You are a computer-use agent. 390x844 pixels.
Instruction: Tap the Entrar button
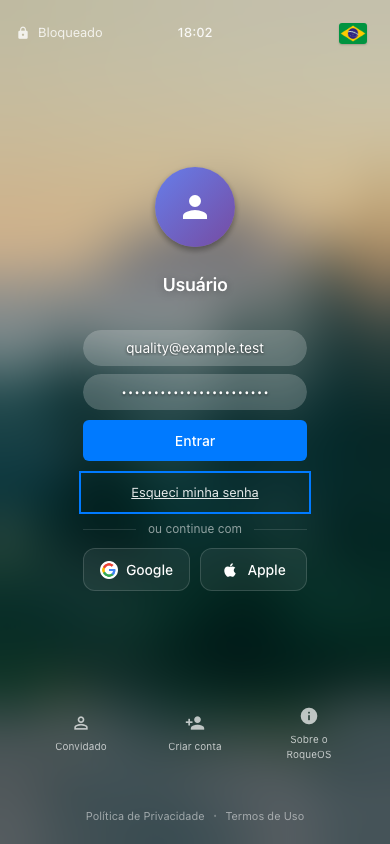[x=195, y=441]
